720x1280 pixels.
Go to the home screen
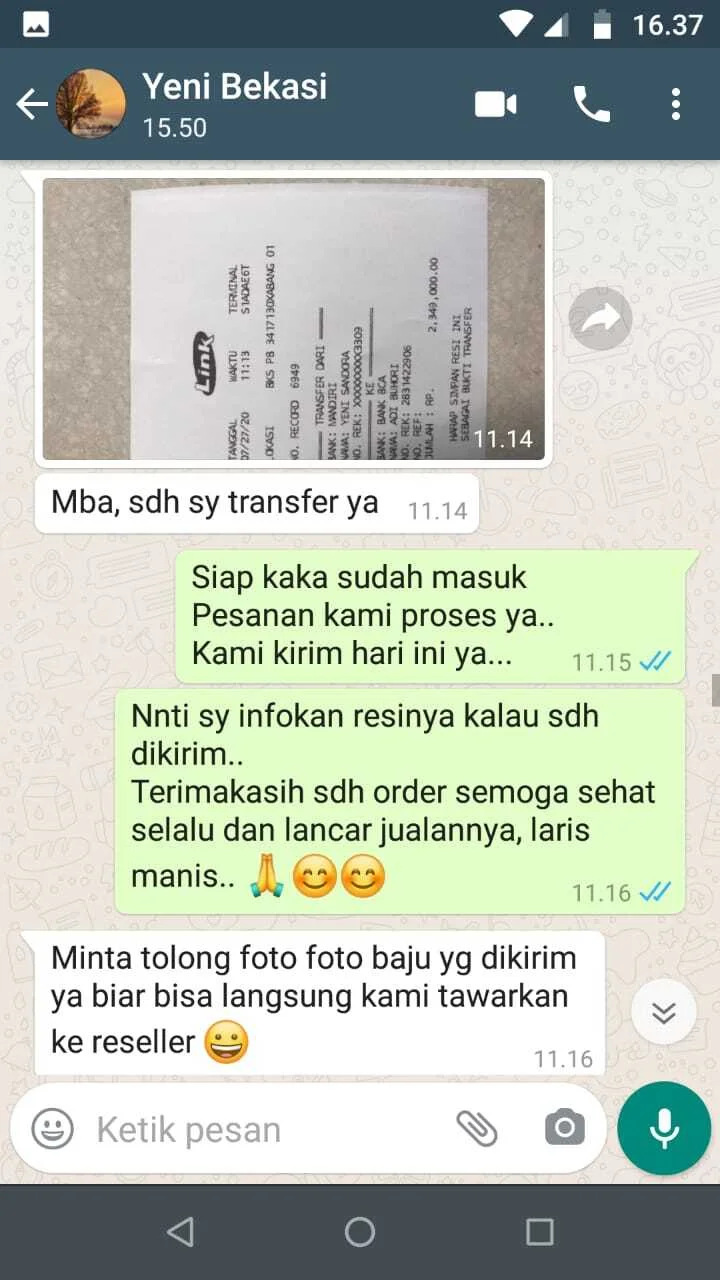point(360,1232)
